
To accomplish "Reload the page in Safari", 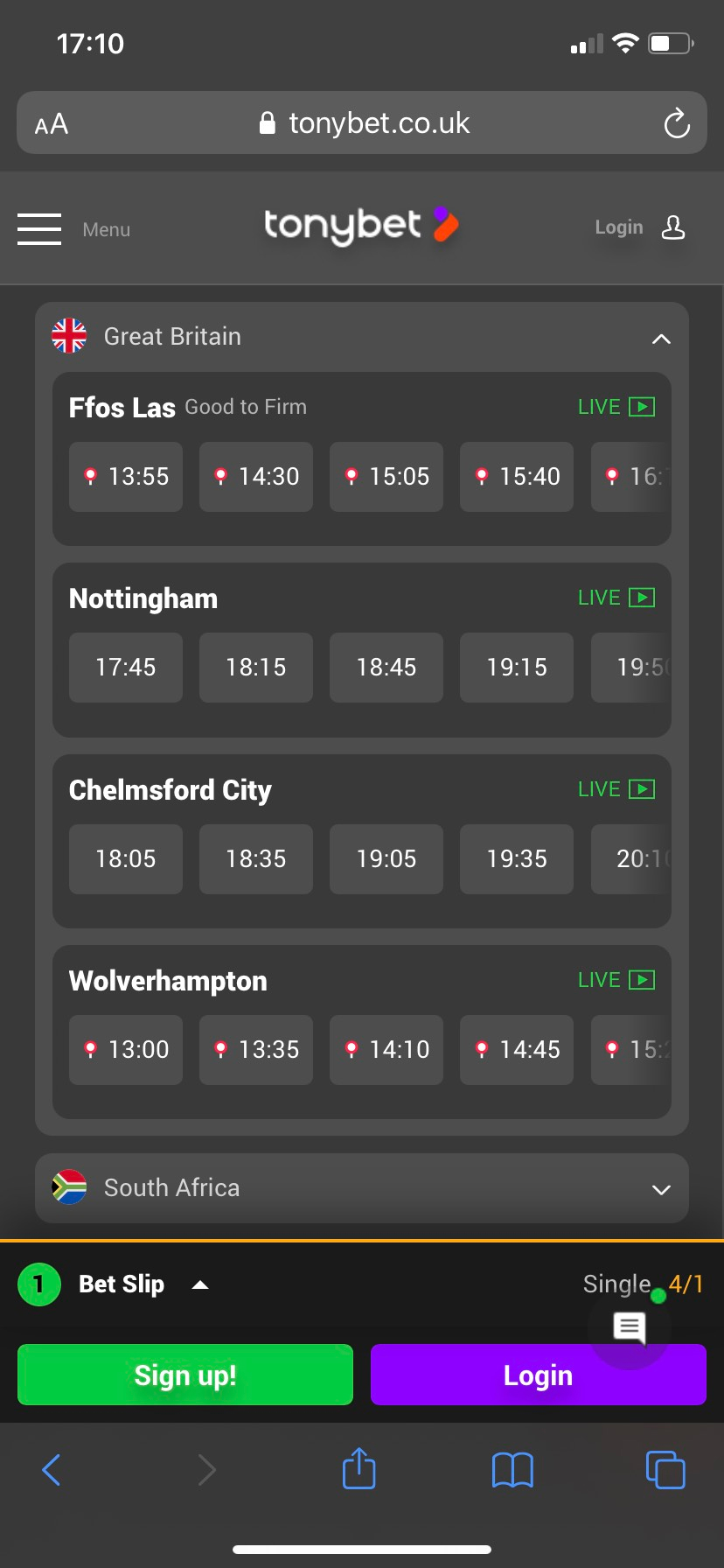I will [x=676, y=123].
